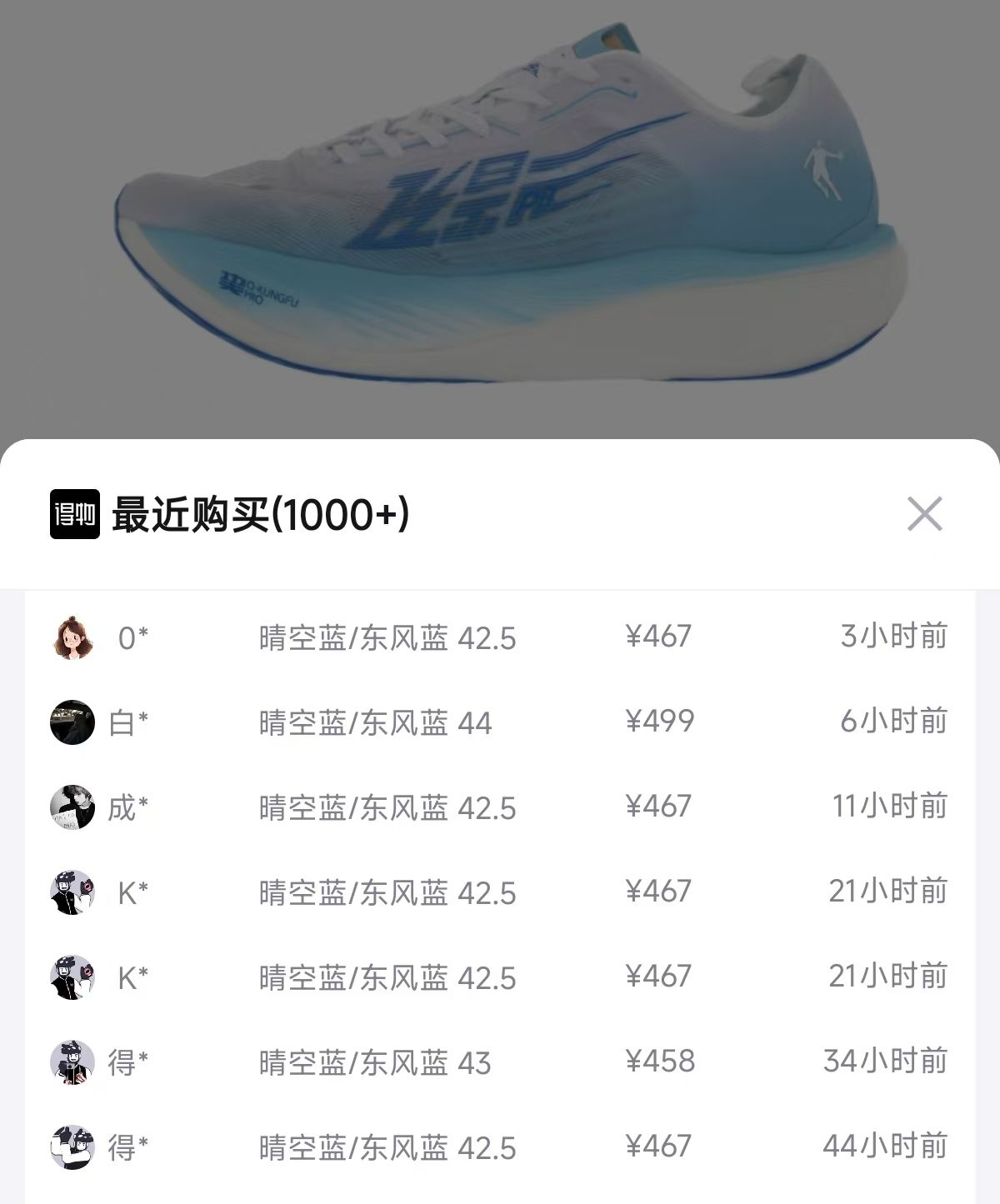Image resolution: width=1000 pixels, height=1204 pixels.
Task: Open buyer 0* avatar picture
Action: [73, 638]
